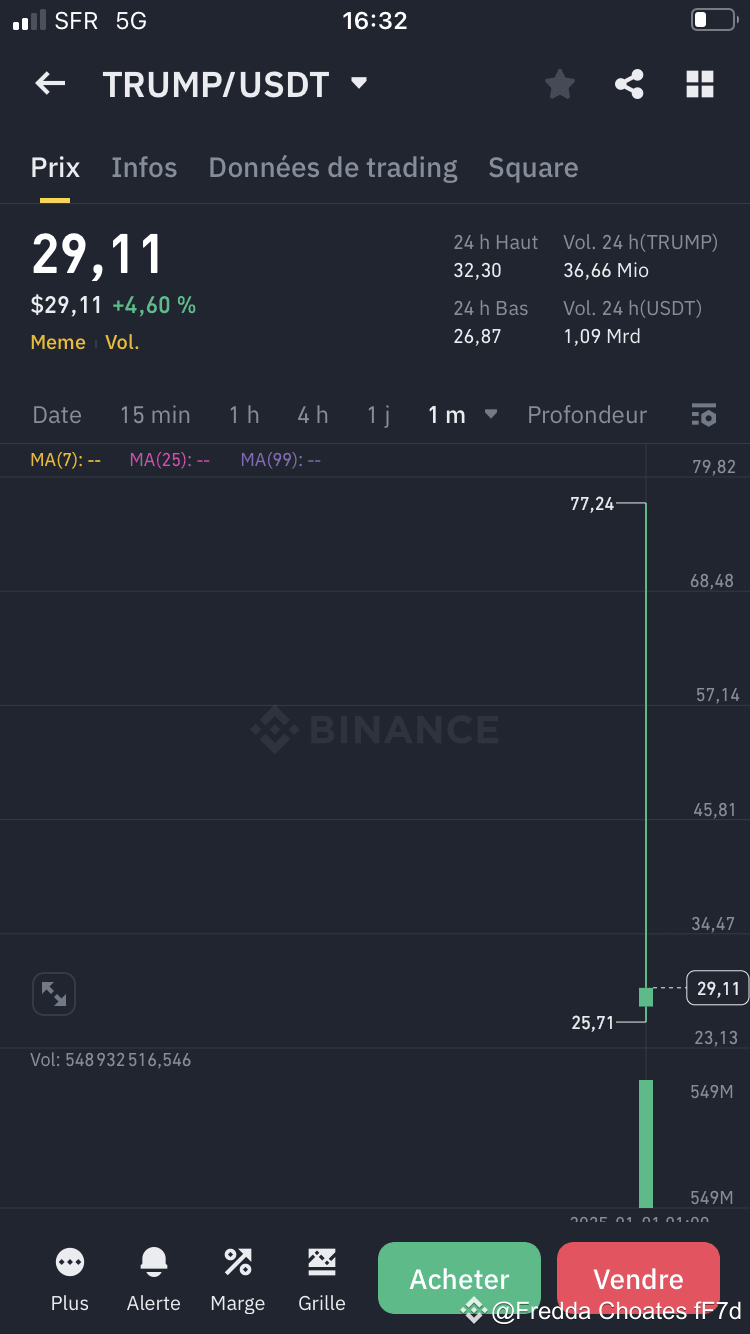Image resolution: width=750 pixels, height=1334 pixels.
Task: Expand chart to fullscreen
Action: click(53, 993)
